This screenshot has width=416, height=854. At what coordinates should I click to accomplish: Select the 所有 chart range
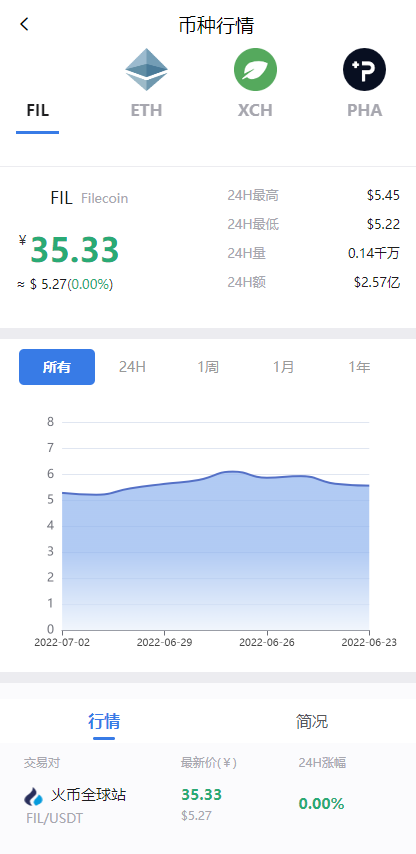coord(57,367)
